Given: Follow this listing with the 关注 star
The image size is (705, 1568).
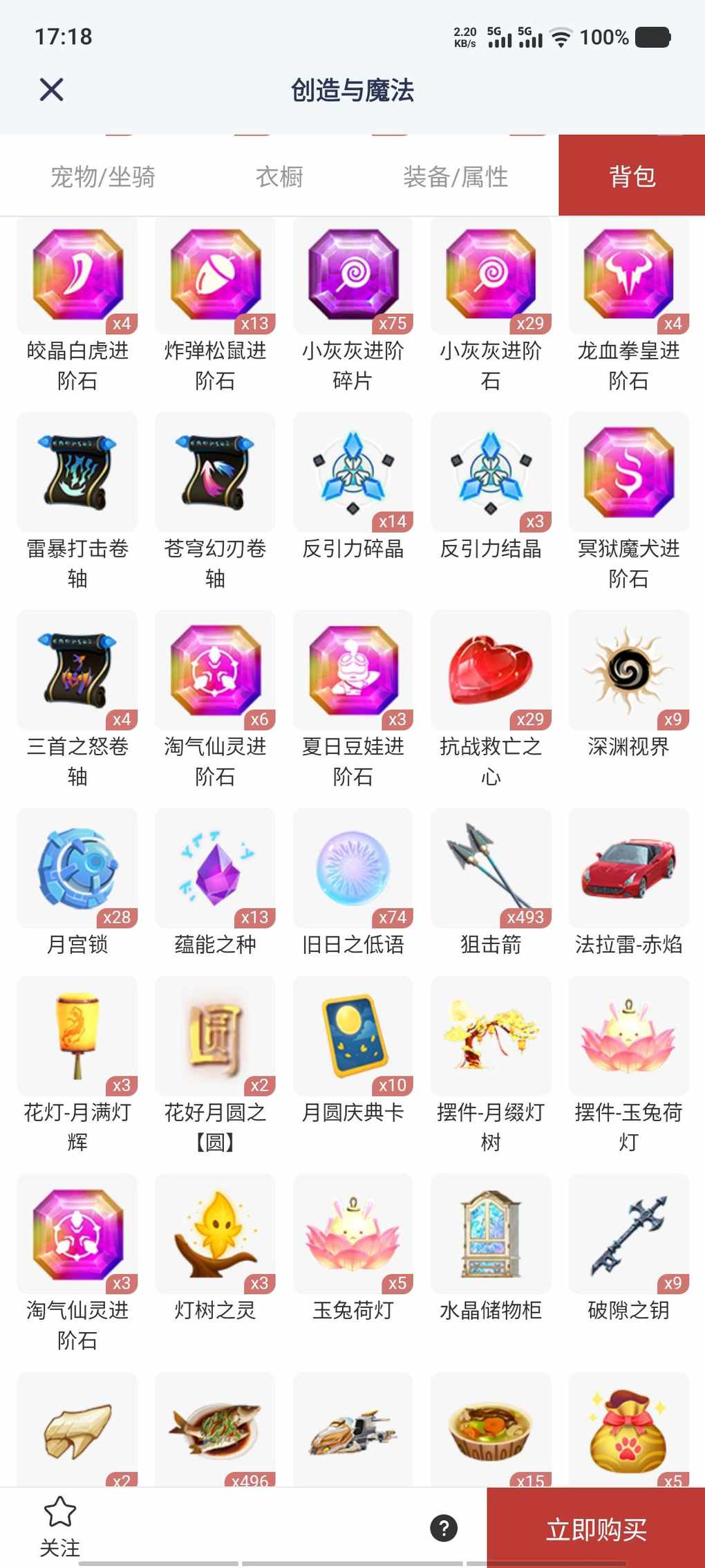Looking at the screenshot, I should click(59, 1526).
